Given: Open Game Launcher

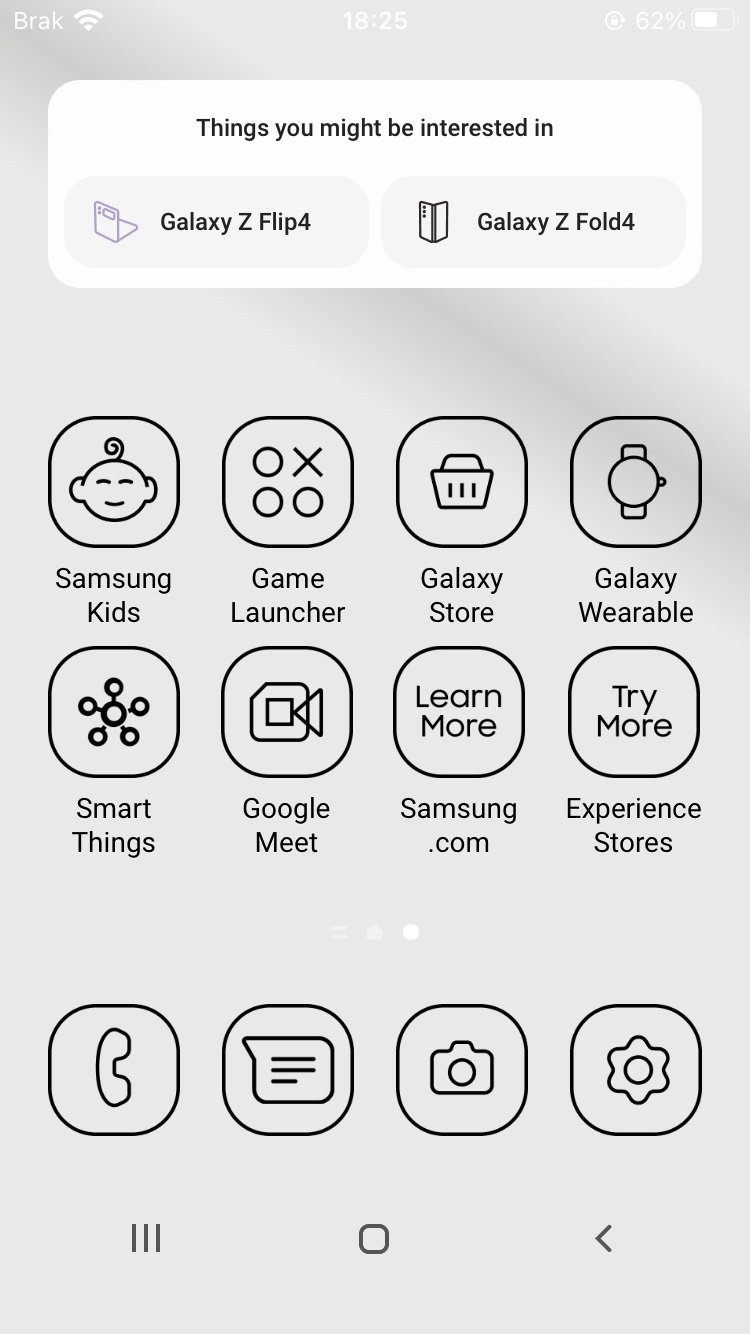Looking at the screenshot, I should coord(288,482).
